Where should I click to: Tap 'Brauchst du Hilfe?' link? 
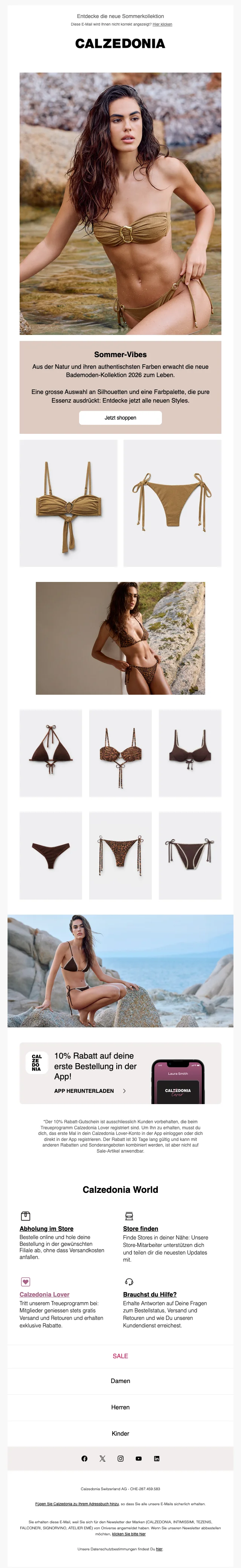149,1294
